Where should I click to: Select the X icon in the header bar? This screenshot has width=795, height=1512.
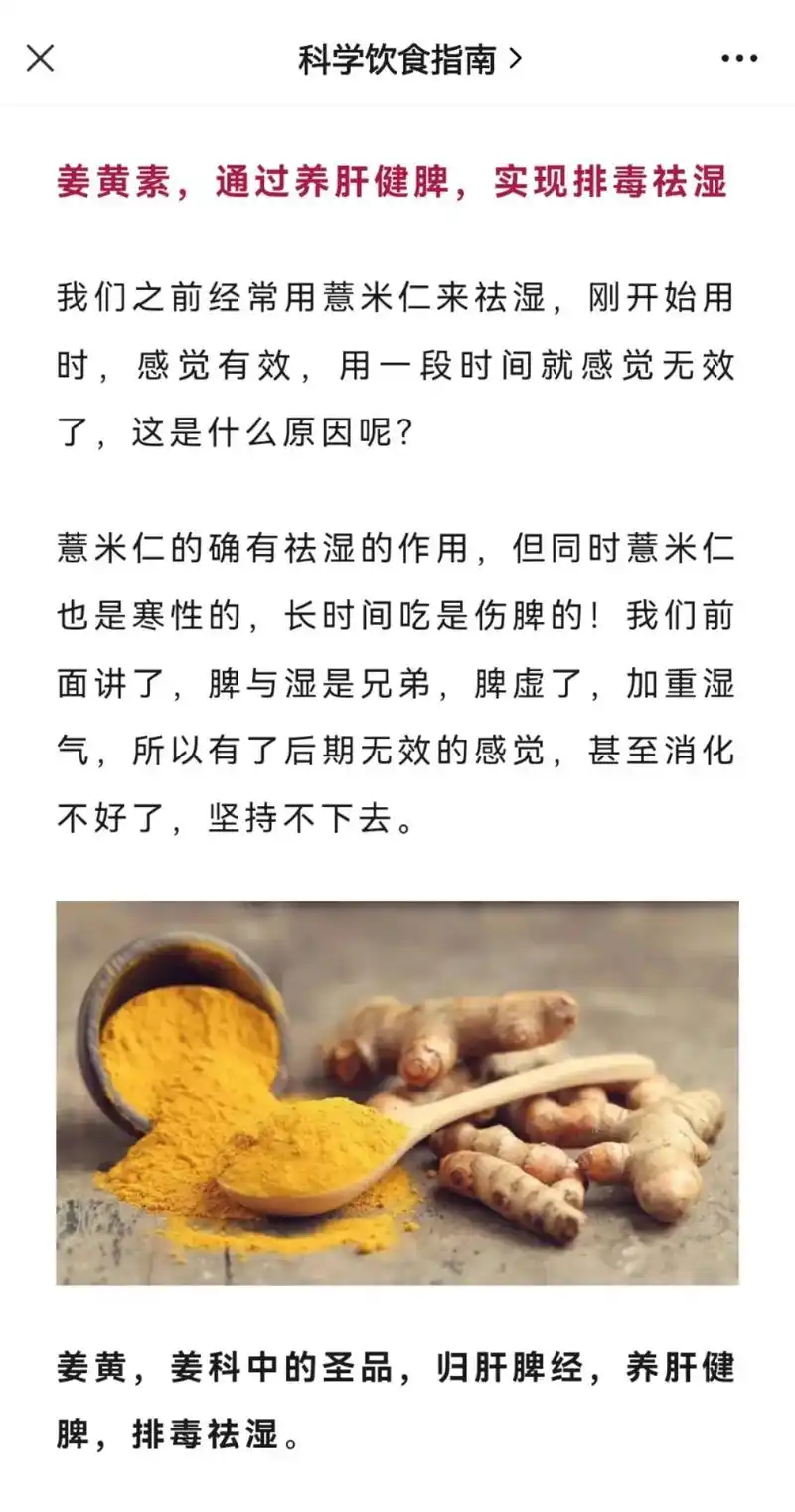40,60
